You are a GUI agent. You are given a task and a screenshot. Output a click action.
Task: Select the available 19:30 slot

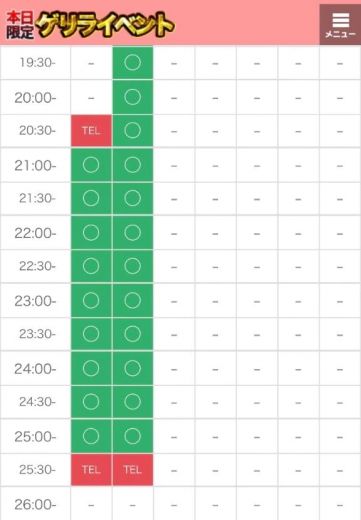point(133,63)
